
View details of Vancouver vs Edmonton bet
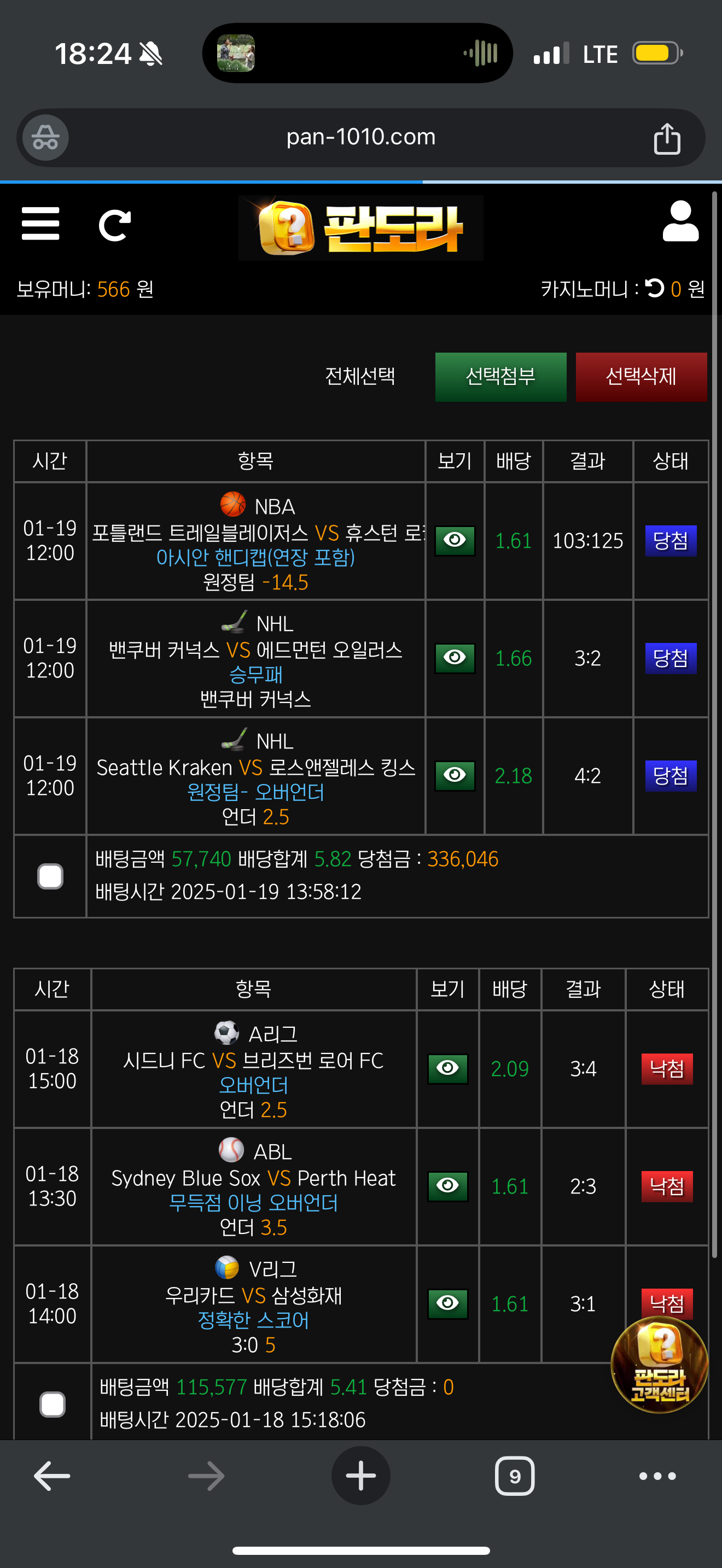[455, 658]
